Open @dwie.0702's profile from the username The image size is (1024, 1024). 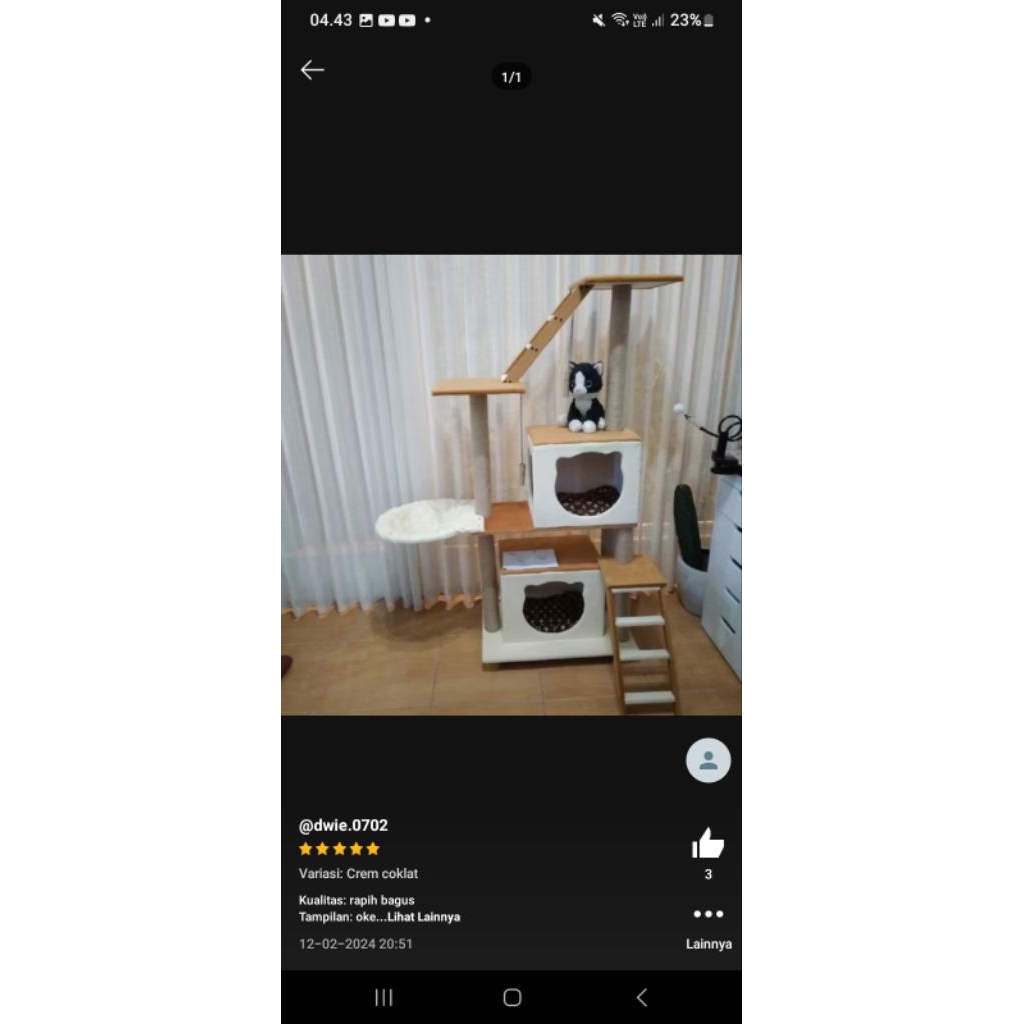(x=343, y=825)
